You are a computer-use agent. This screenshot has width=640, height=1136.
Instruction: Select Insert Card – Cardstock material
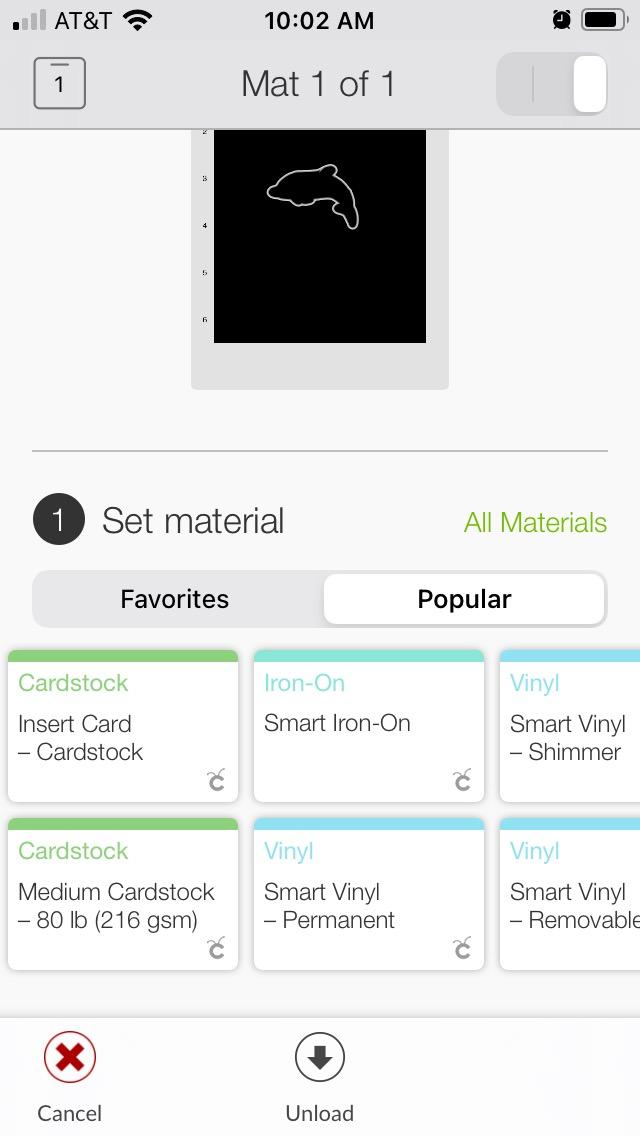click(123, 727)
